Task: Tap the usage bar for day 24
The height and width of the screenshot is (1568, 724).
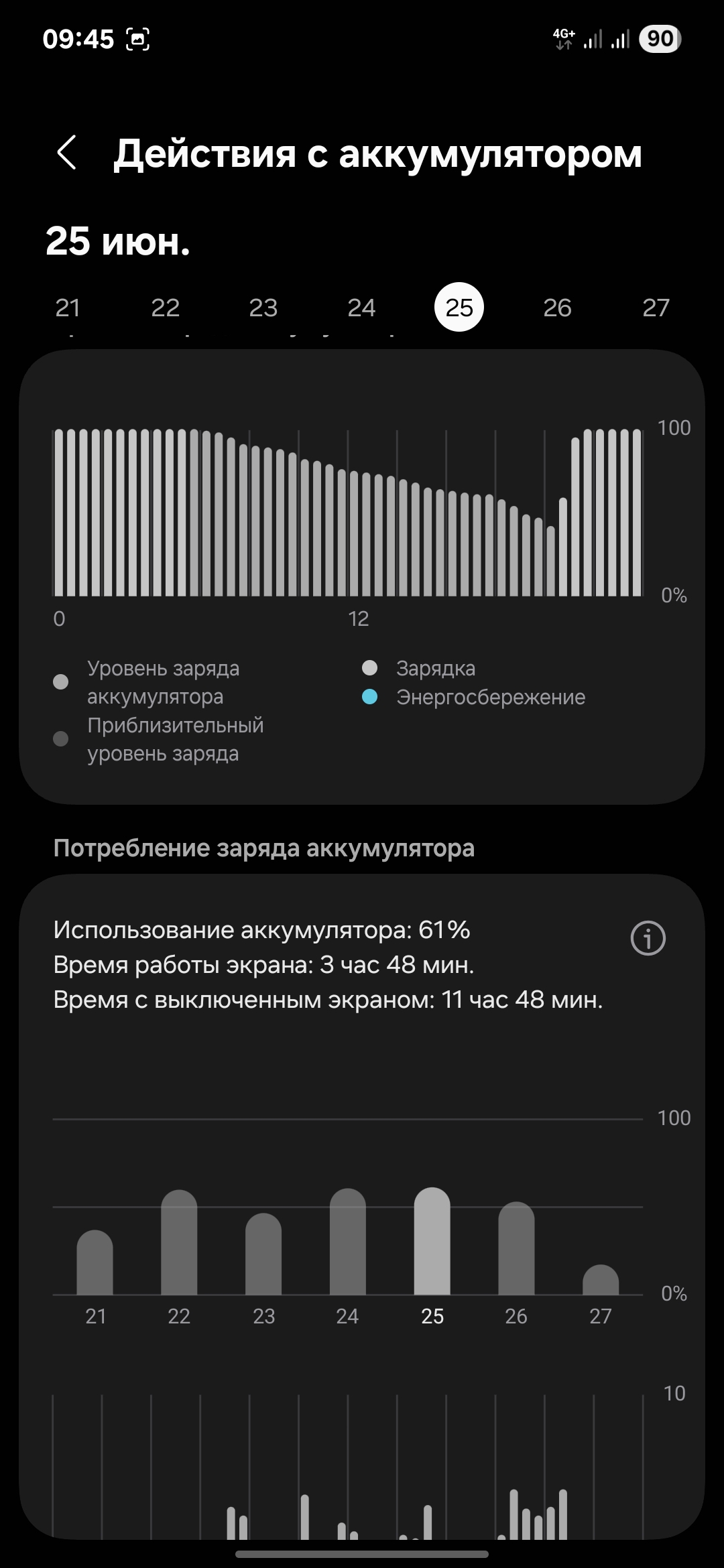Action: coord(348,1241)
